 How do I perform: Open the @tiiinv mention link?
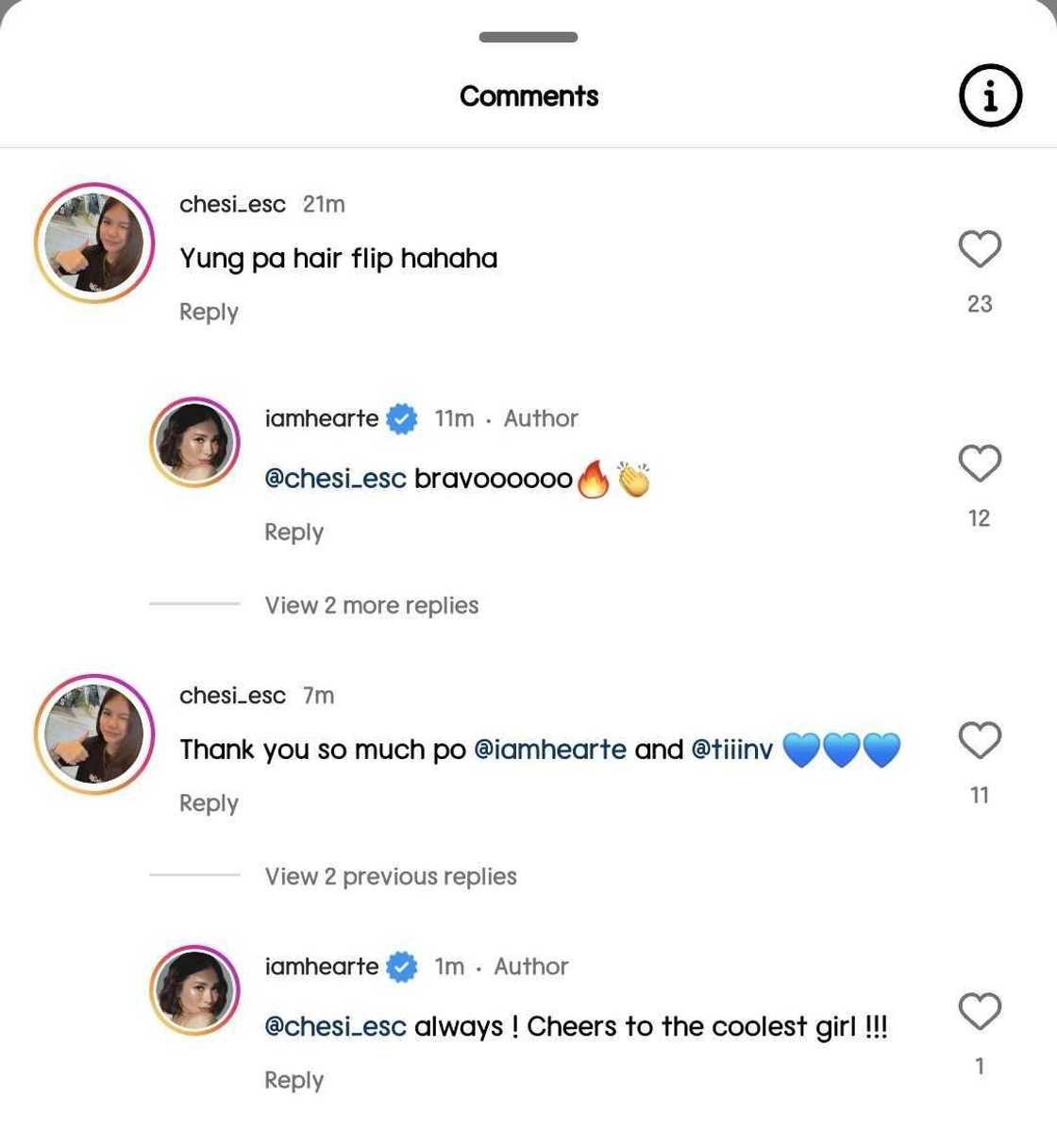pyautogui.click(x=731, y=750)
